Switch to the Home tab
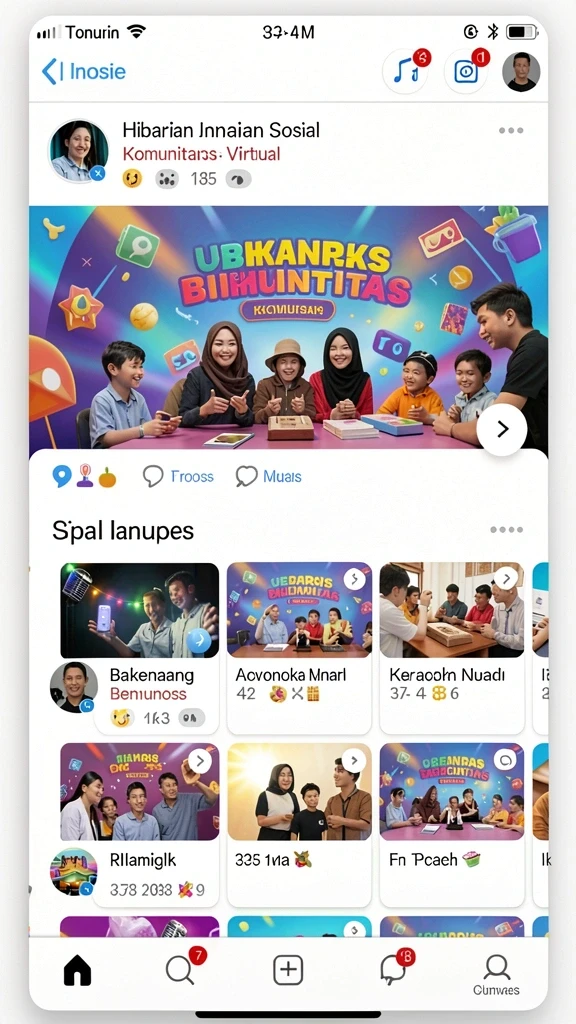The image size is (576, 1024). click(x=78, y=970)
